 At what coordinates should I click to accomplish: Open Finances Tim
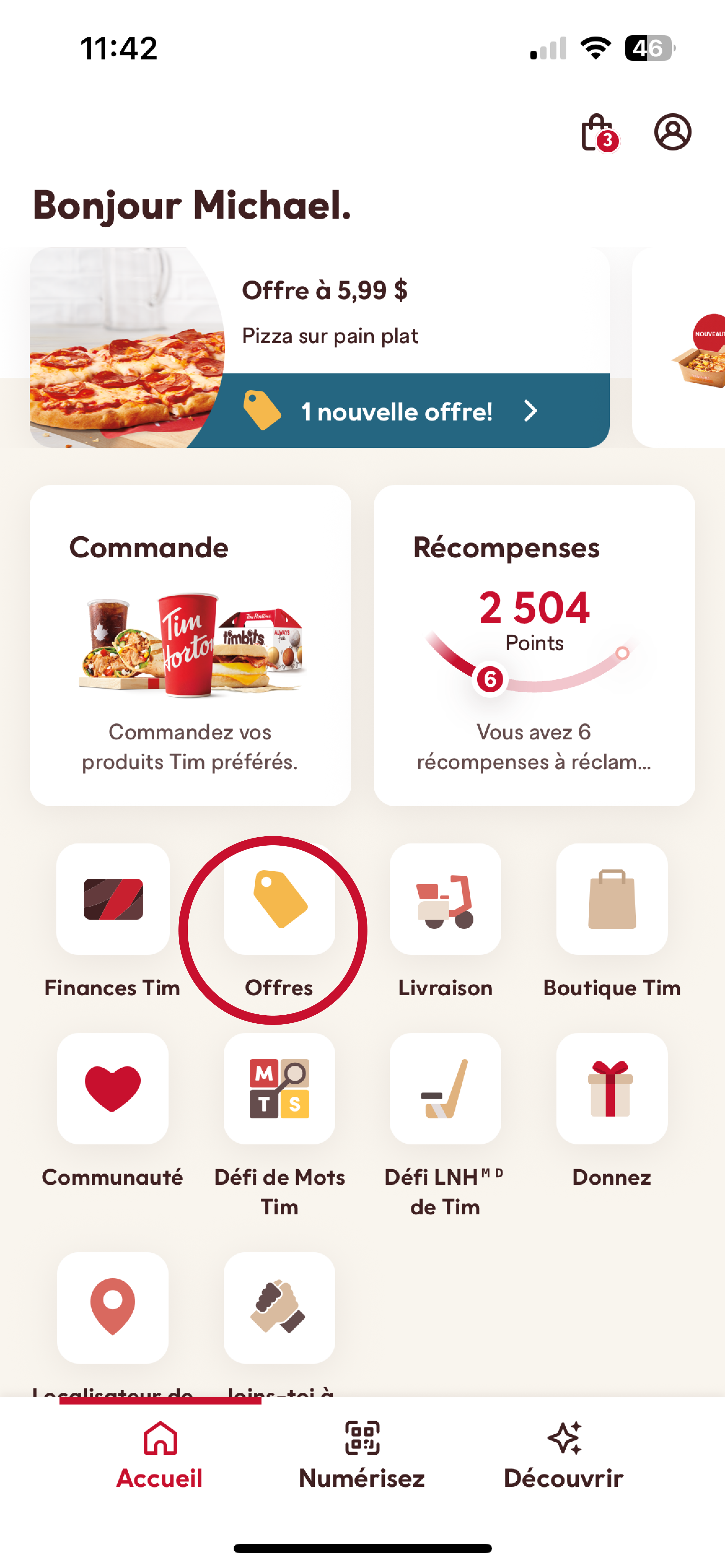point(113,900)
